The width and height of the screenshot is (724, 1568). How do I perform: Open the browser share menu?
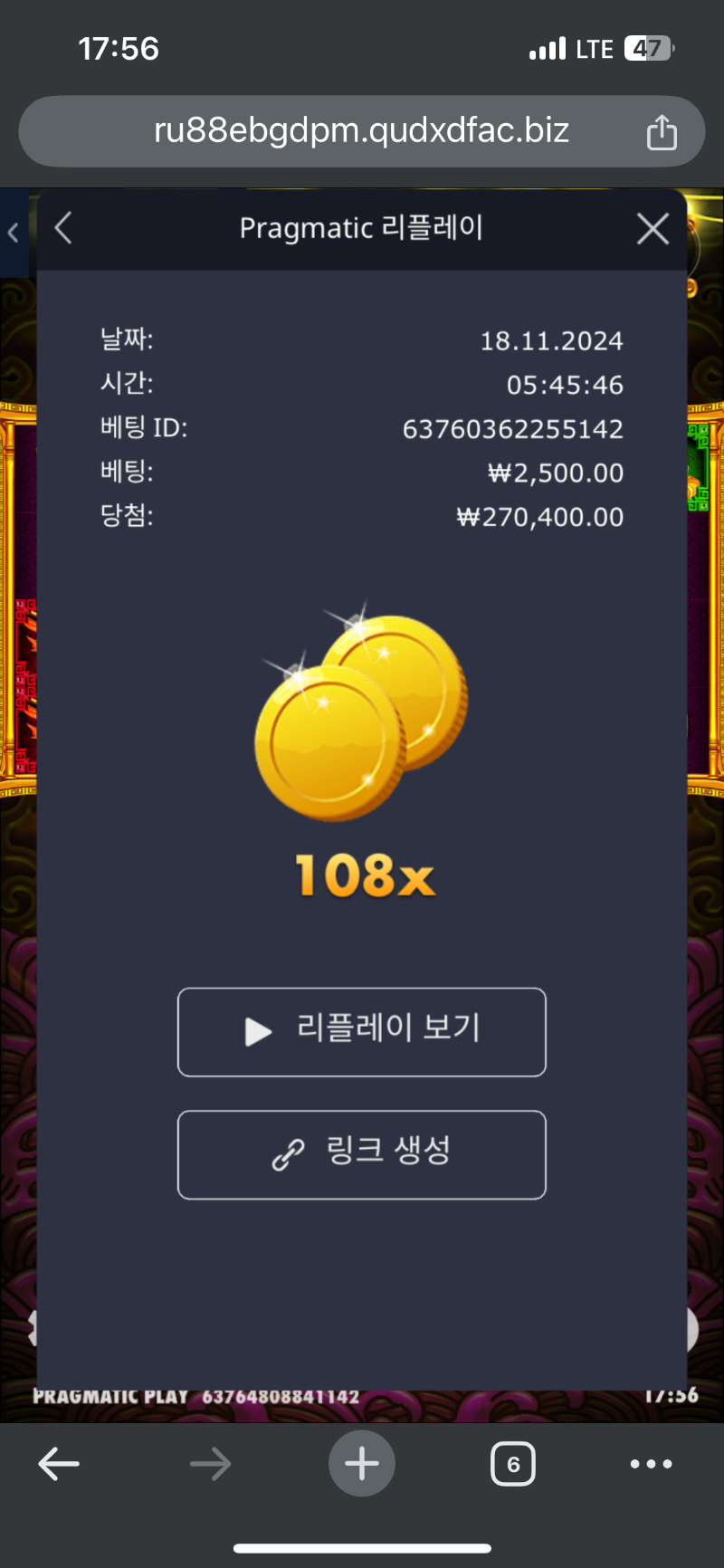click(x=662, y=132)
